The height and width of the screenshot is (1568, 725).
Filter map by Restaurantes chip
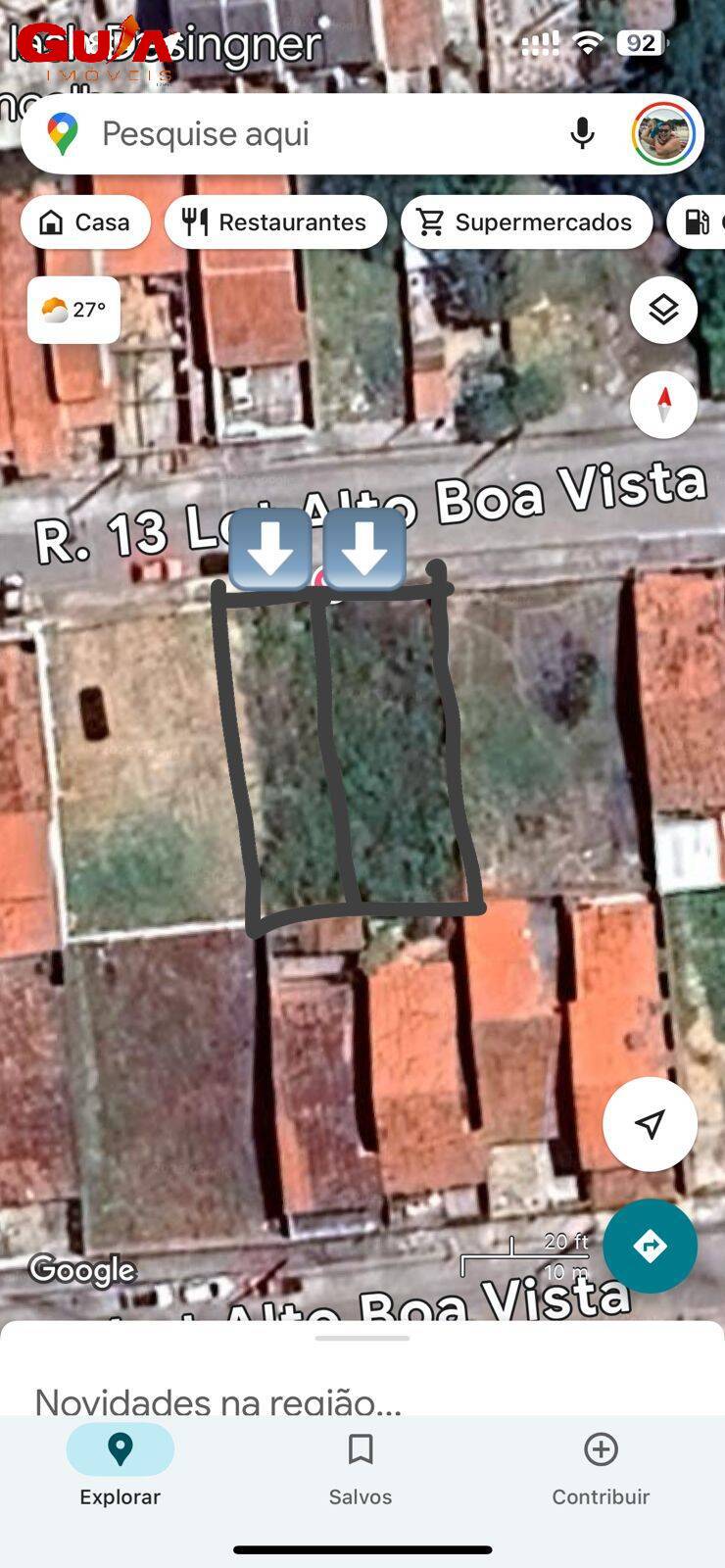tap(275, 222)
